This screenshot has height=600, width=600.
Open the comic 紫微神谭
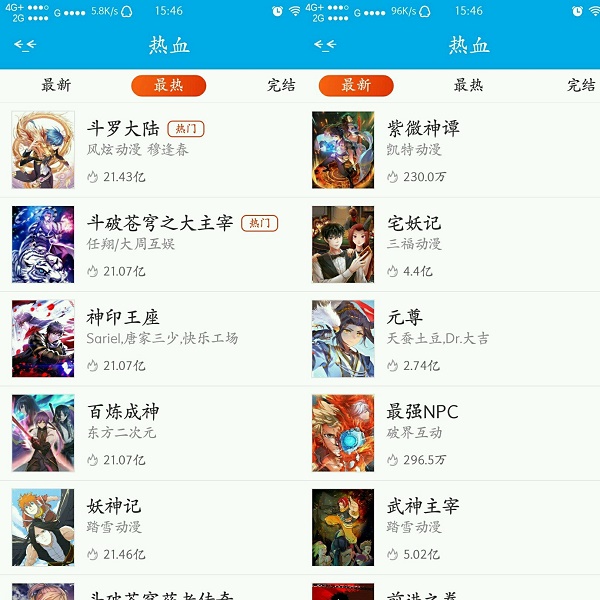point(423,128)
